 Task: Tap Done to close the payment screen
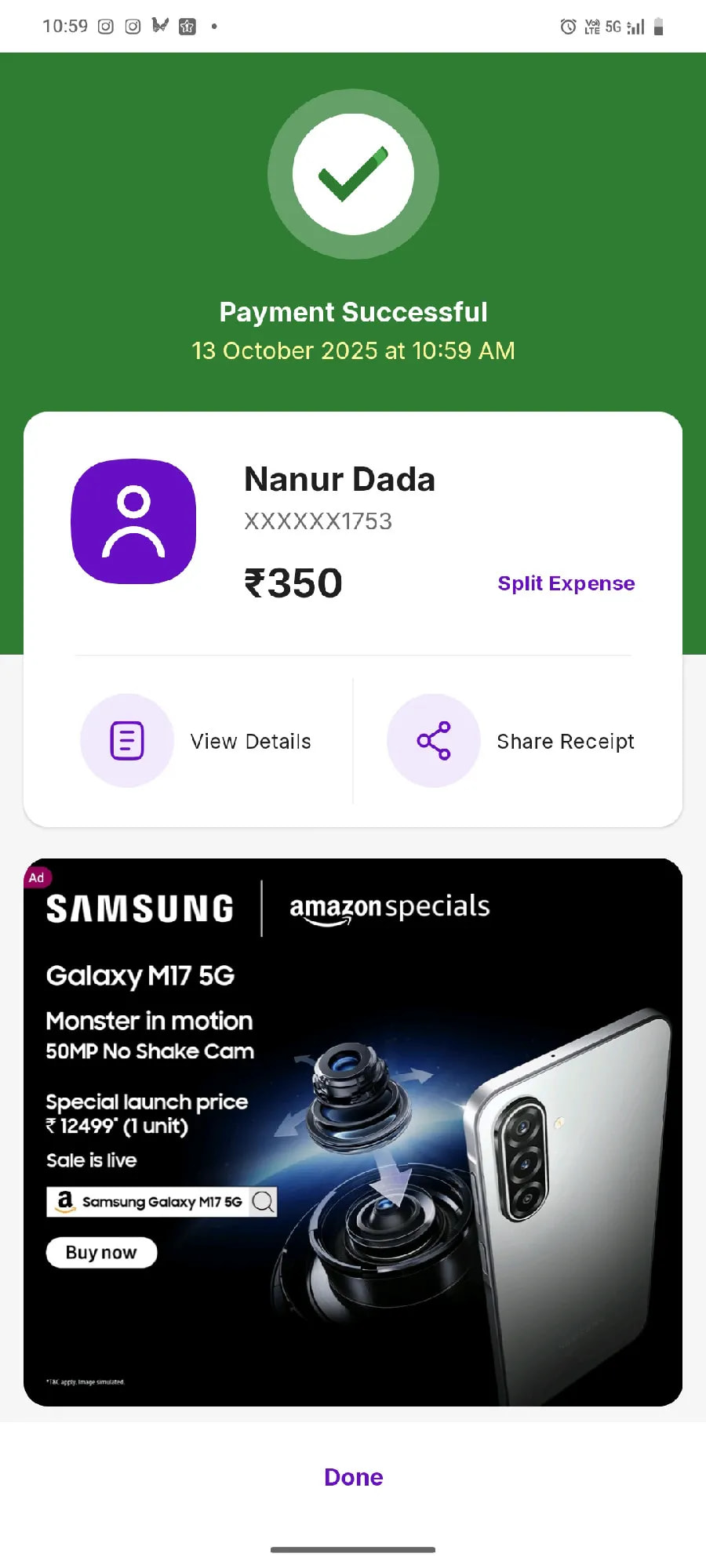[353, 1477]
